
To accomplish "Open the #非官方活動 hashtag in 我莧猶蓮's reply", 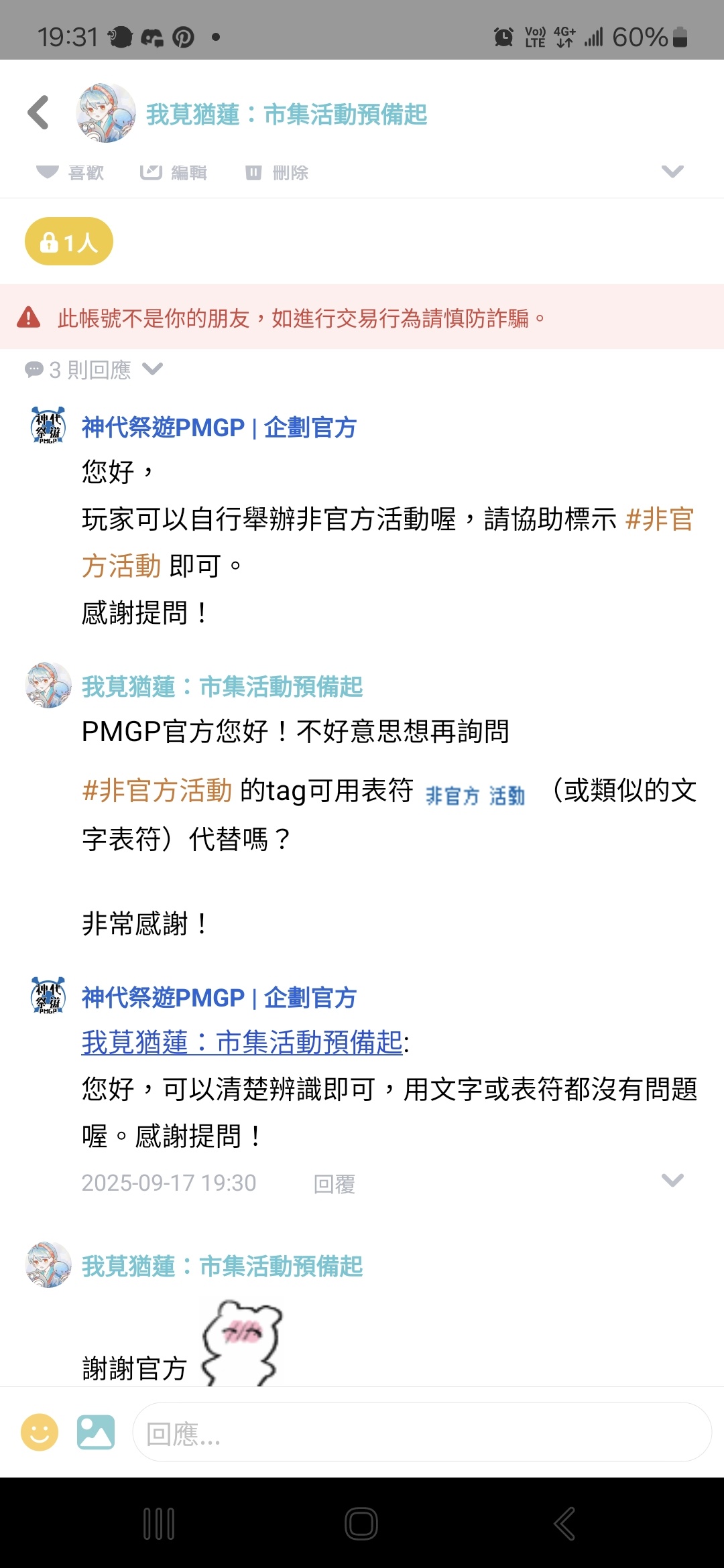I will 157,791.
